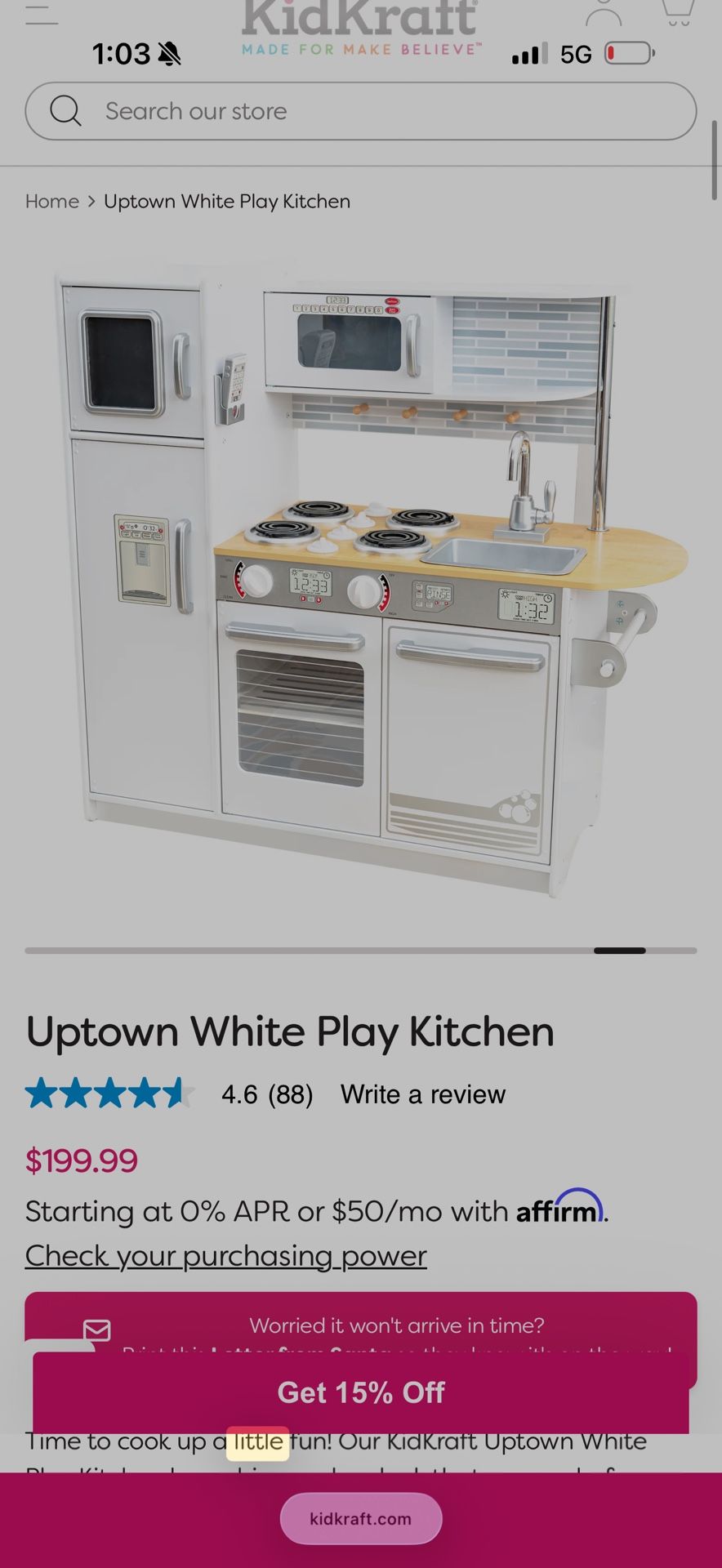Open the hamburger menu

coord(42,12)
